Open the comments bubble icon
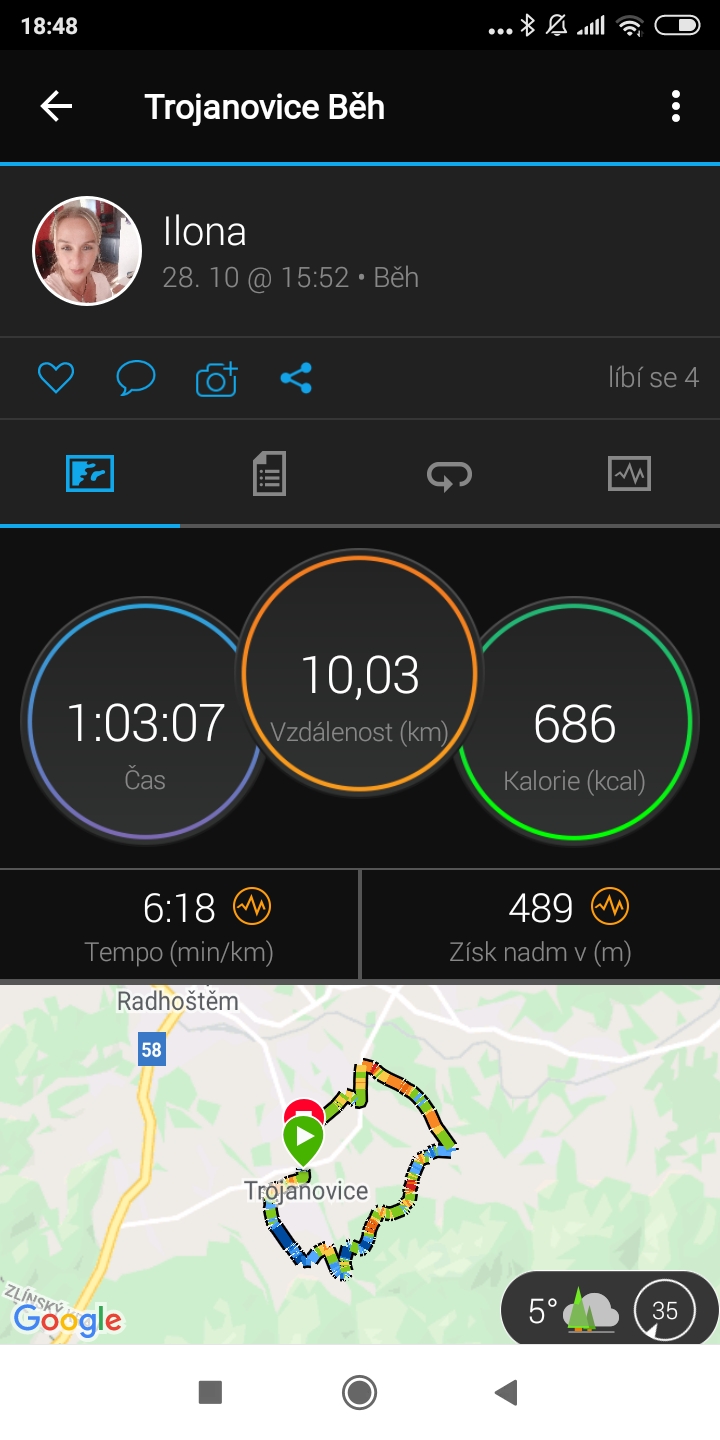Image resolution: width=720 pixels, height=1440 pixels. [x=135, y=378]
